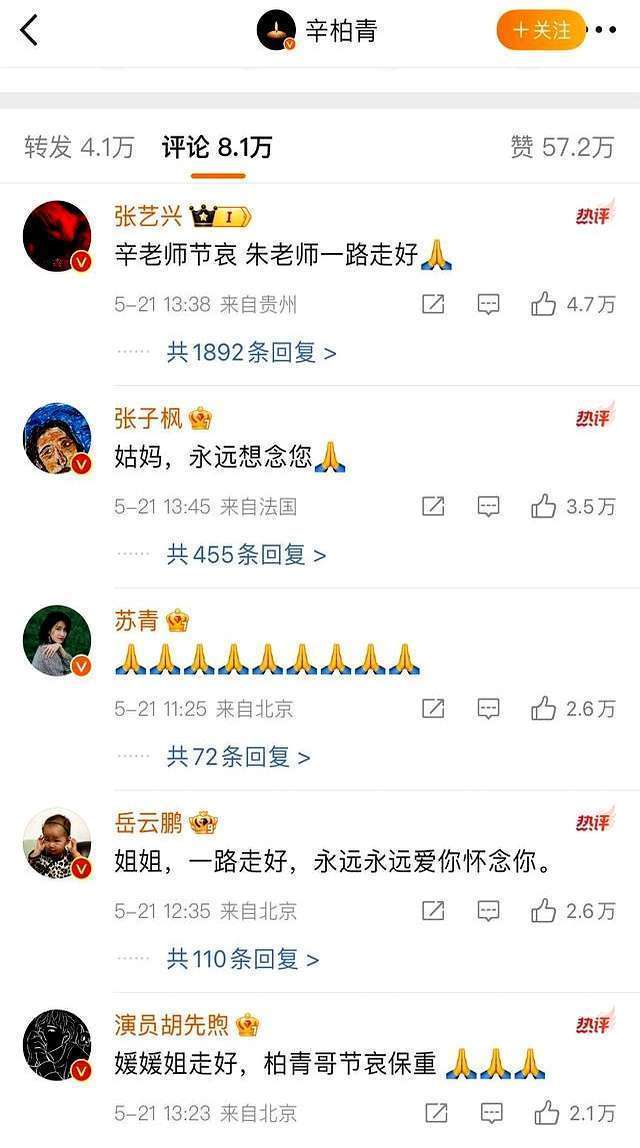Expand 共455条回复 under 张子枫's comment
Viewport: 640px width, 1148px height.
pos(246,554)
